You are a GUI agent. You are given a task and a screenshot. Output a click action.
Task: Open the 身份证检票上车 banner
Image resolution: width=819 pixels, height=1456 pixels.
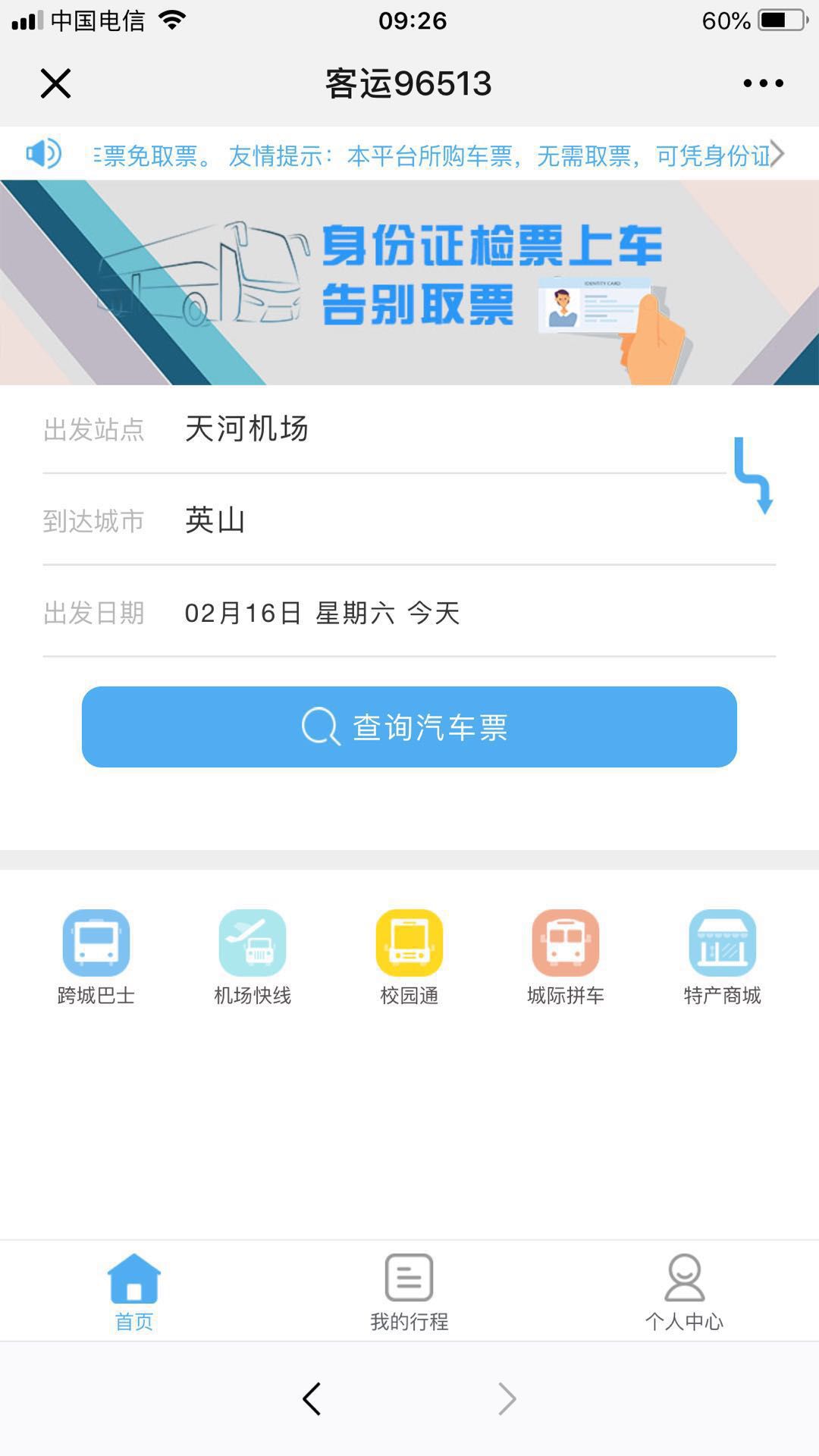[x=409, y=282]
